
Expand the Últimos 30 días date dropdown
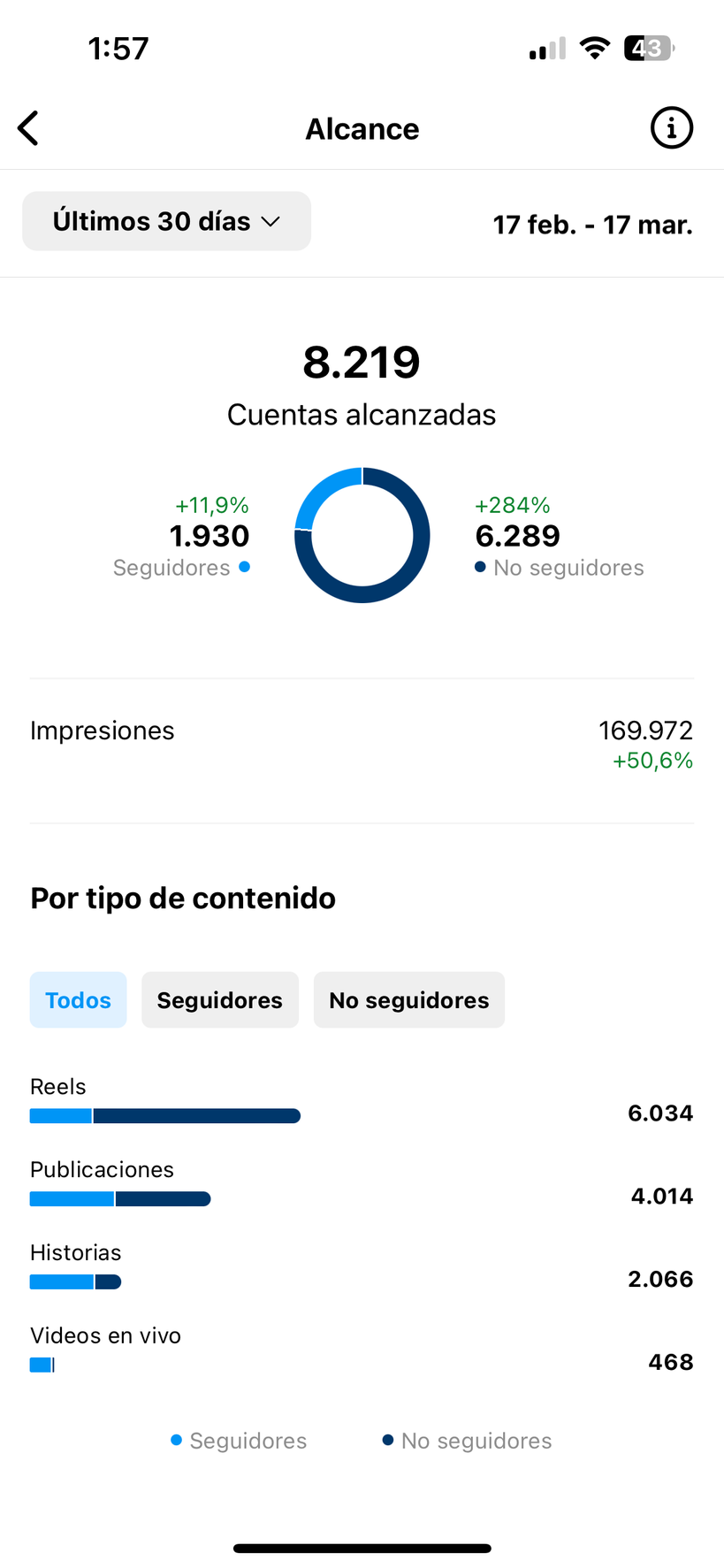[x=166, y=221]
